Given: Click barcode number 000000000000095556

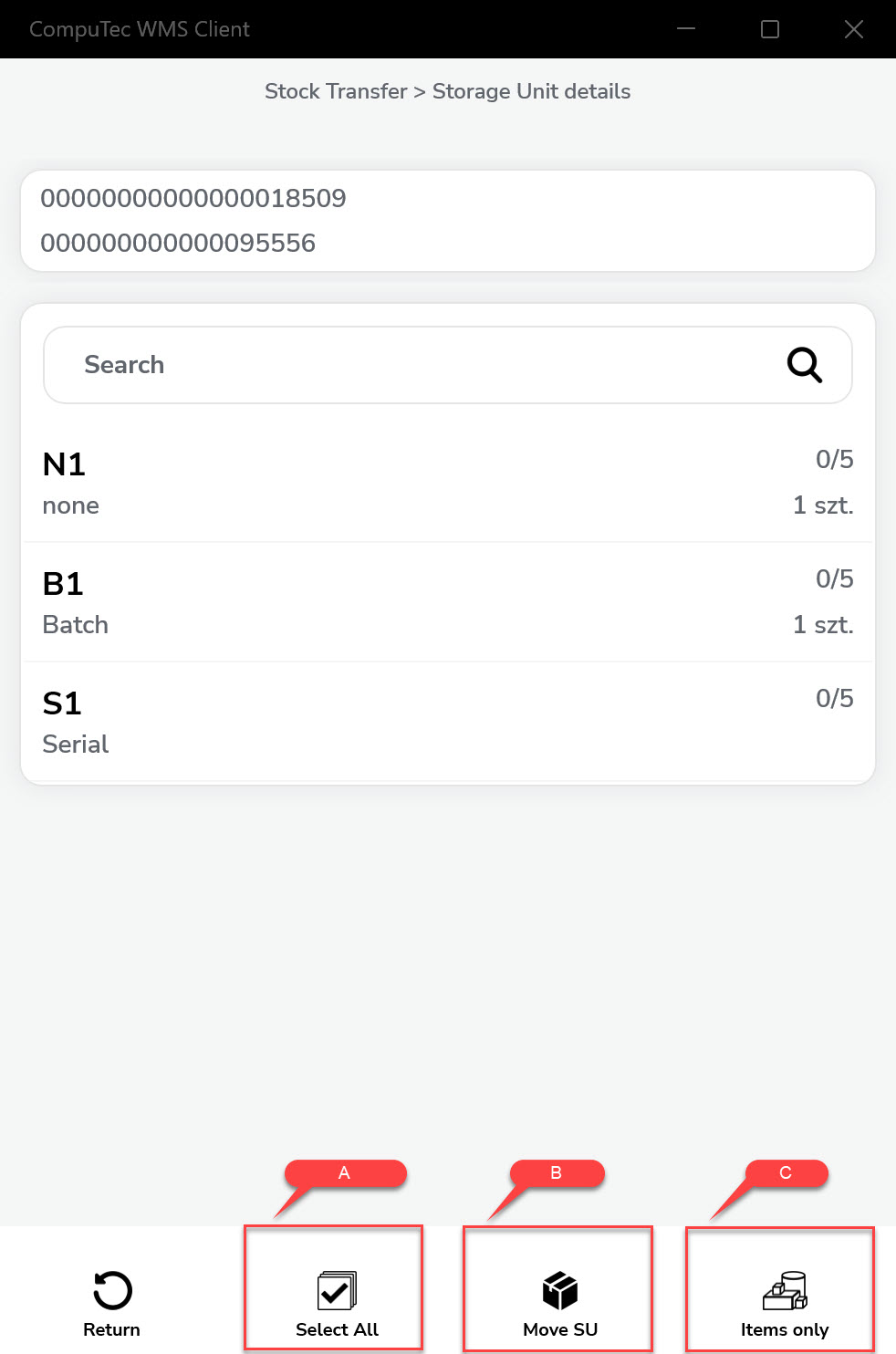Looking at the screenshot, I should (179, 243).
